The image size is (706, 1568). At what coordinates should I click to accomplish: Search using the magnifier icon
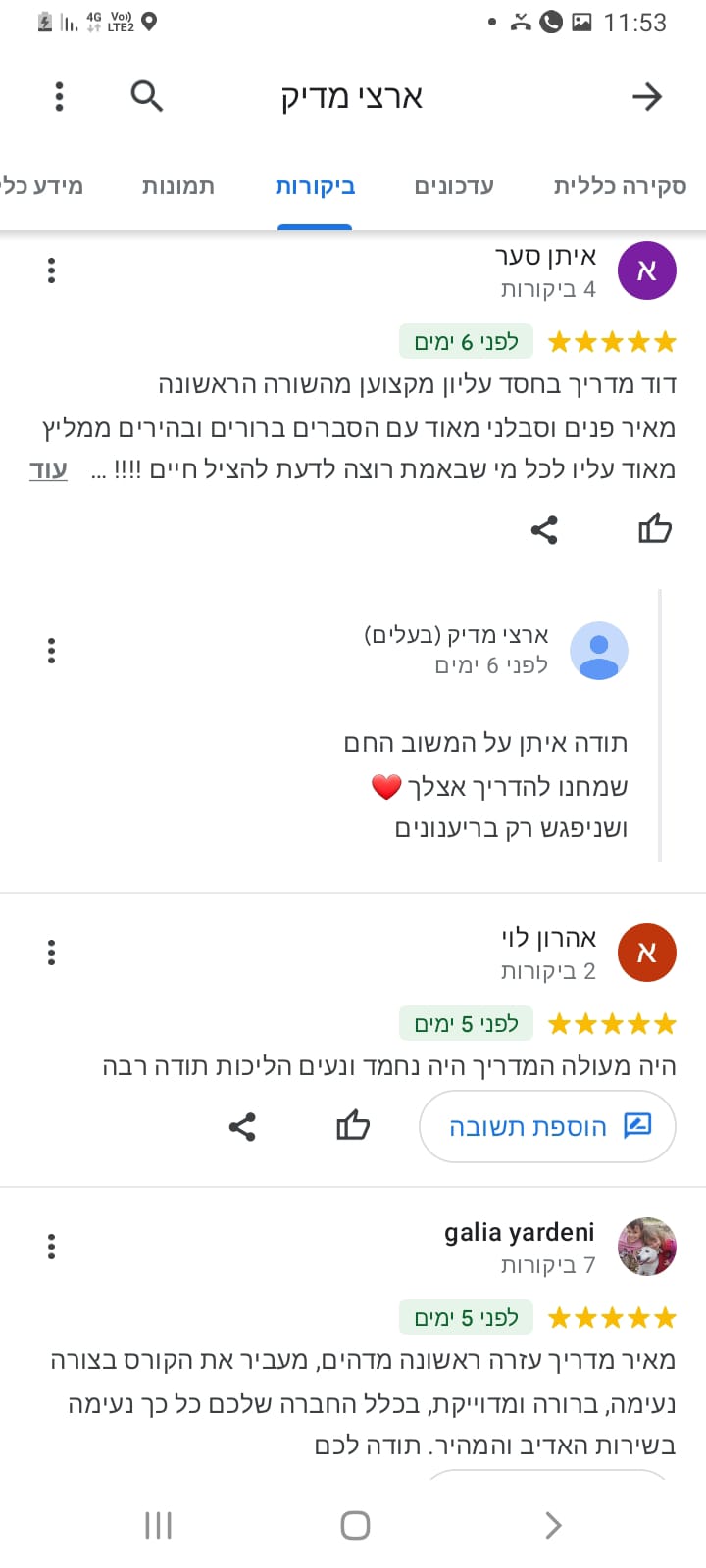(x=147, y=96)
